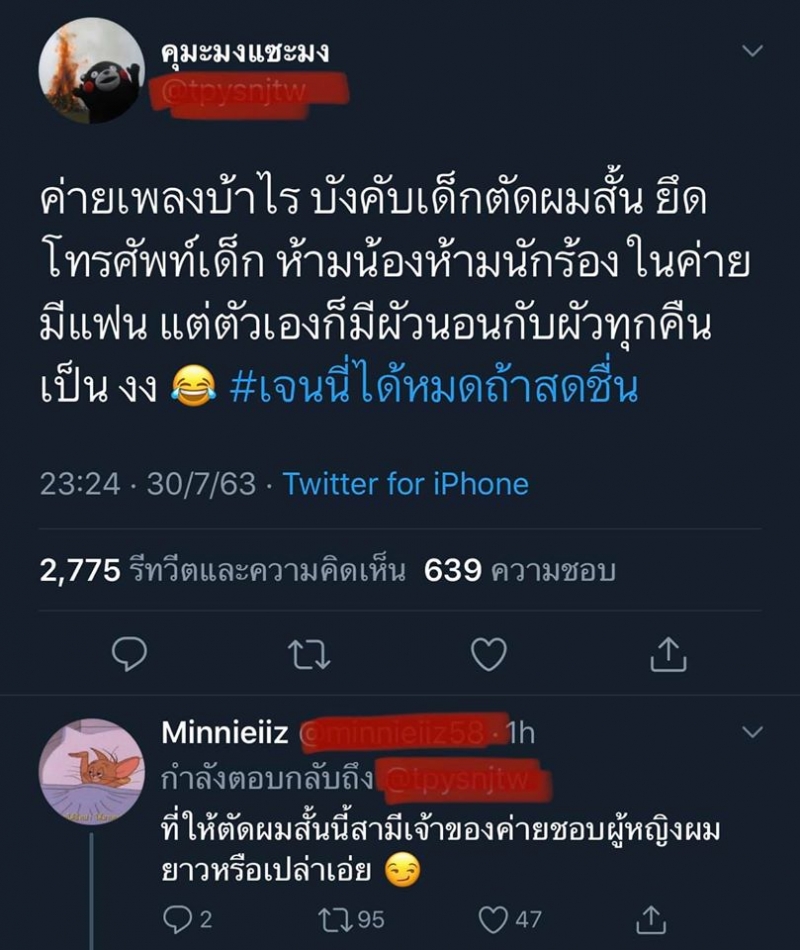Retweet Minnieiiz's reply with 95 retweets
This screenshot has height=950, width=800.
[350, 918]
